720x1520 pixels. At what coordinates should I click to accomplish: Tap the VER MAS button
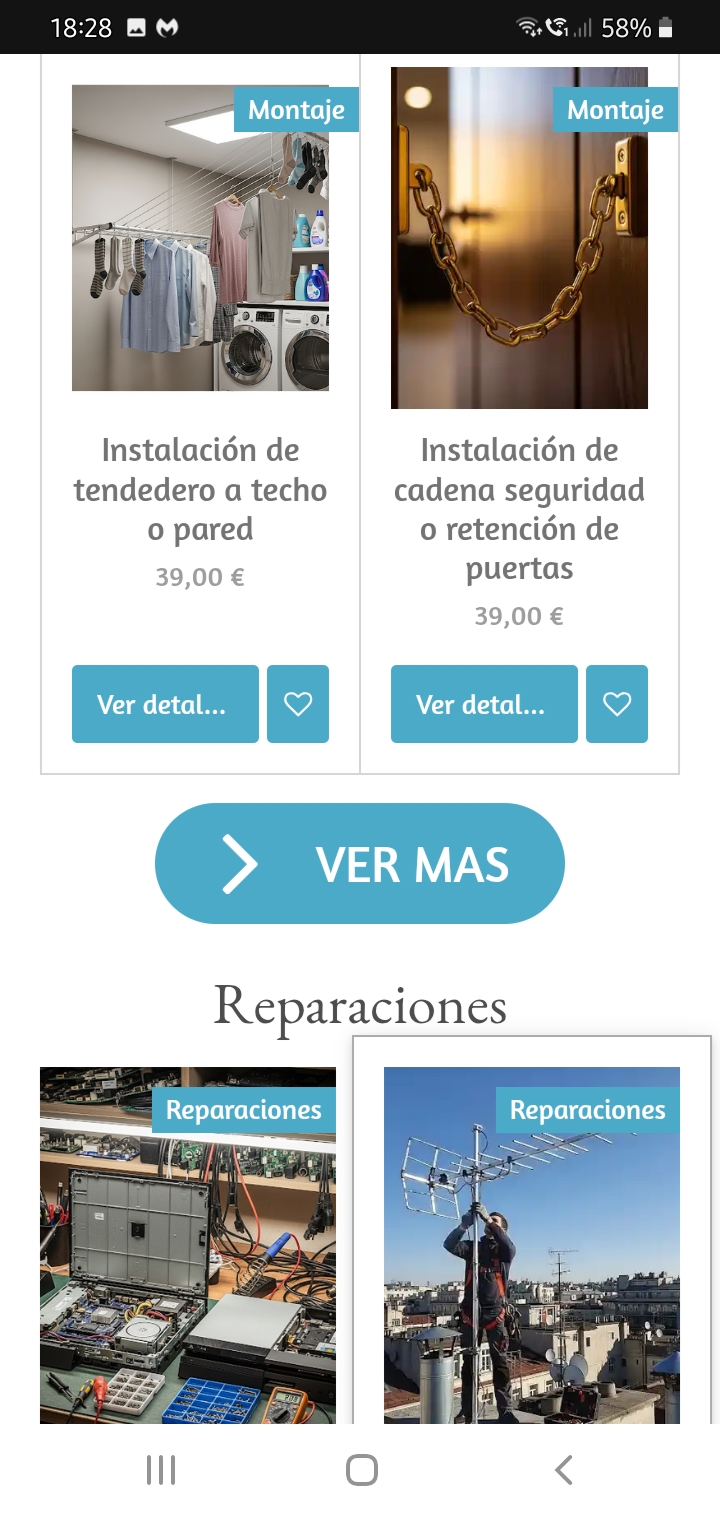(360, 863)
